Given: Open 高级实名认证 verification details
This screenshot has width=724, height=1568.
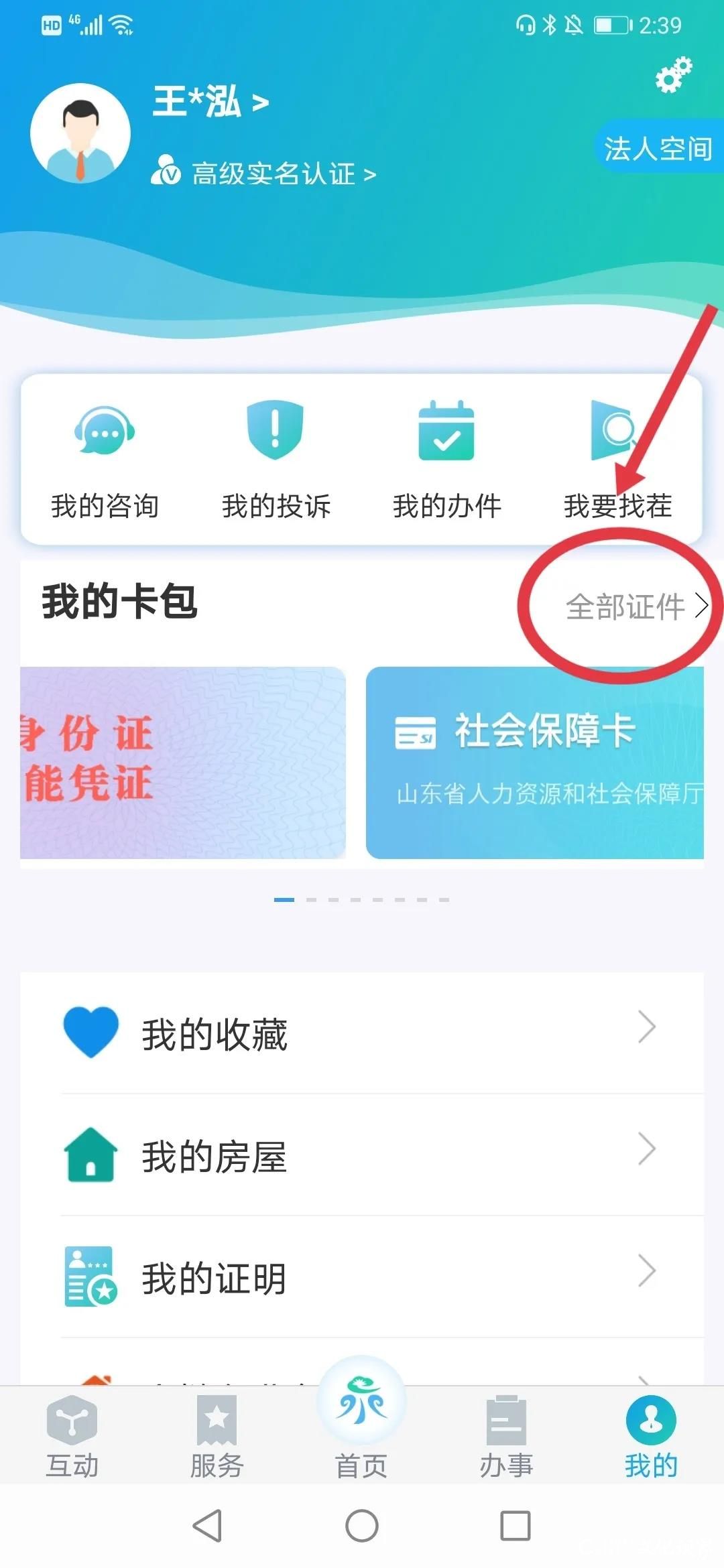Looking at the screenshot, I should pos(274,174).
